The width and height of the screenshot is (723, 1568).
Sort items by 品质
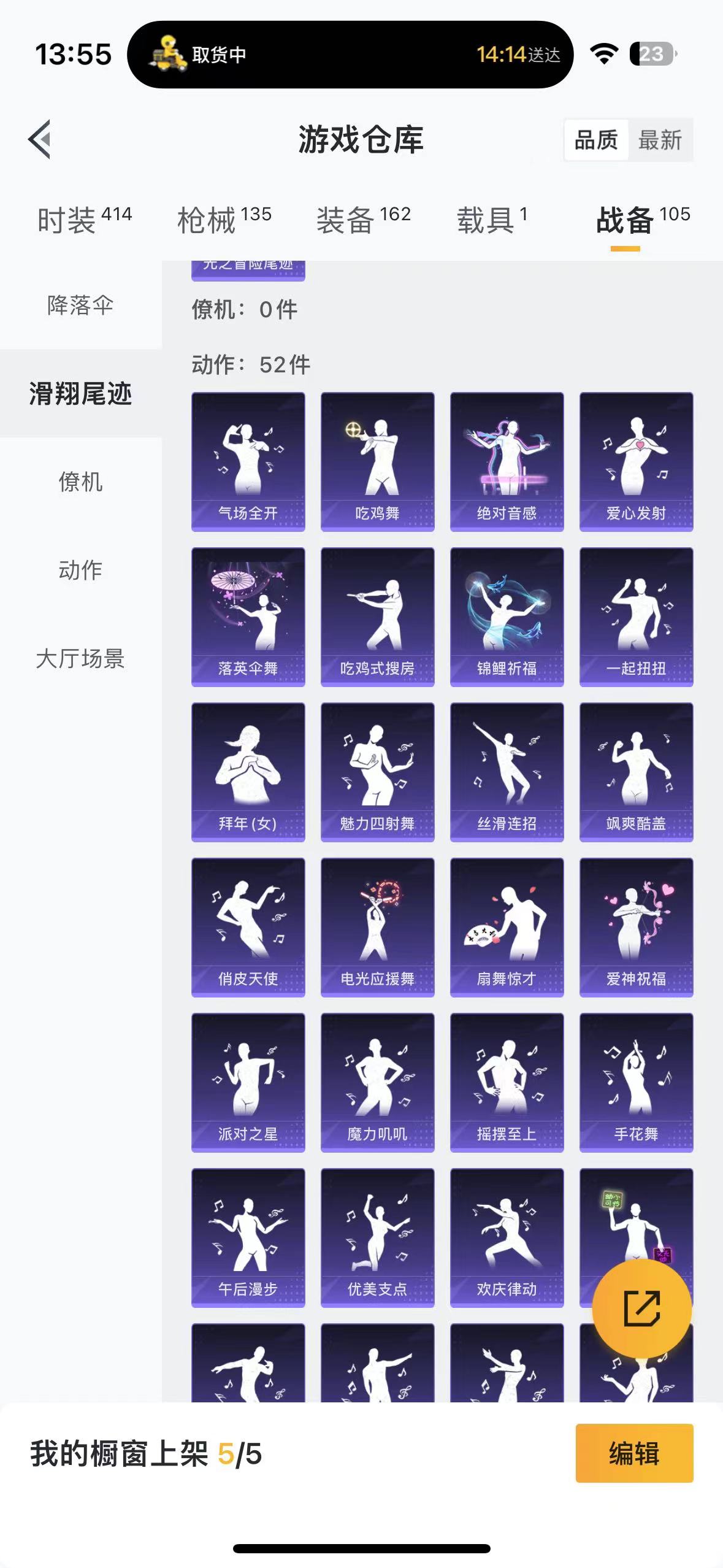pyautogui.click(x=596, y=140)
